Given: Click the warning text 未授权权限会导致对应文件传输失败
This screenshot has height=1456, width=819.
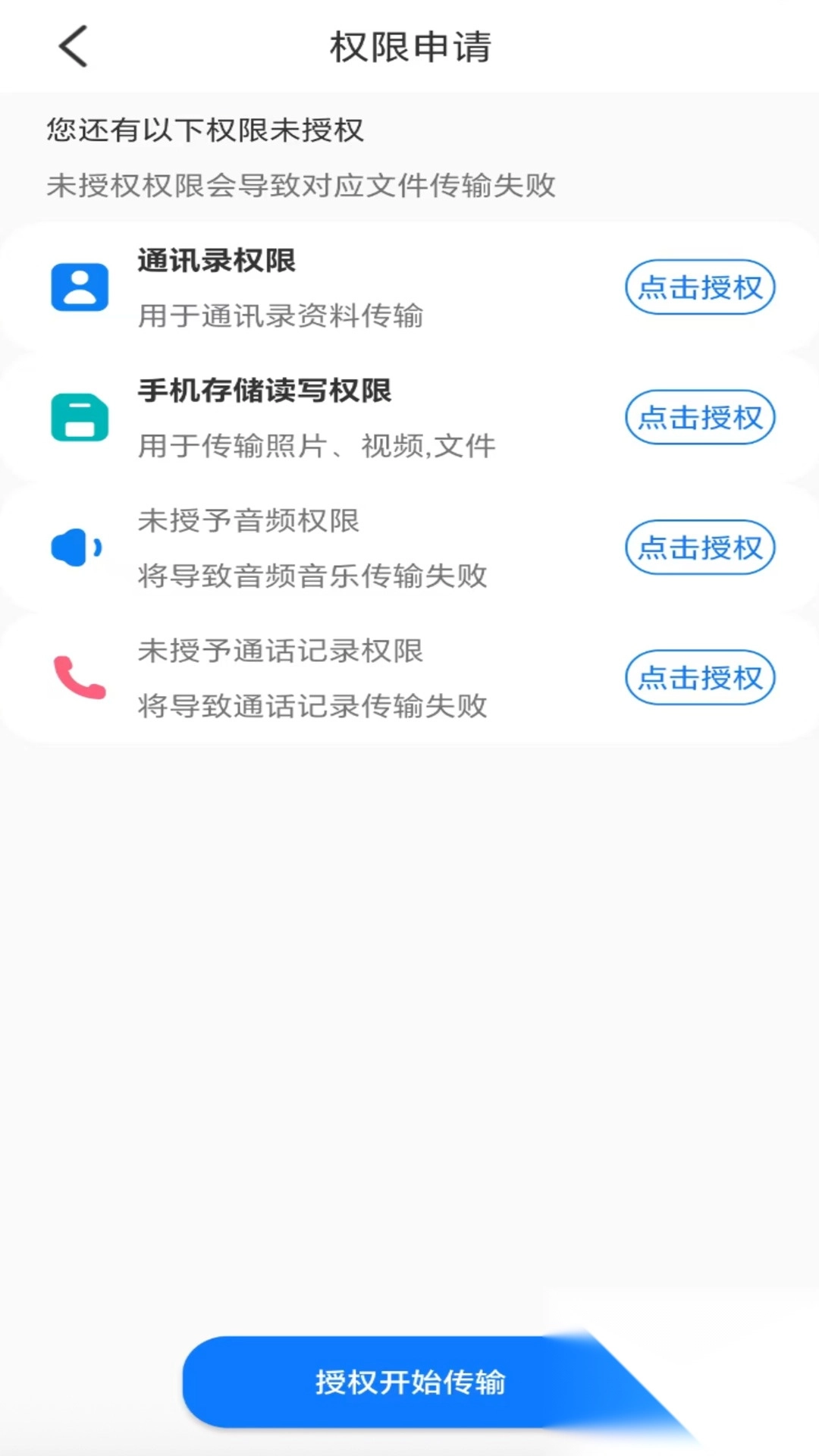Looking at the screenshot, I should (301, 183).
